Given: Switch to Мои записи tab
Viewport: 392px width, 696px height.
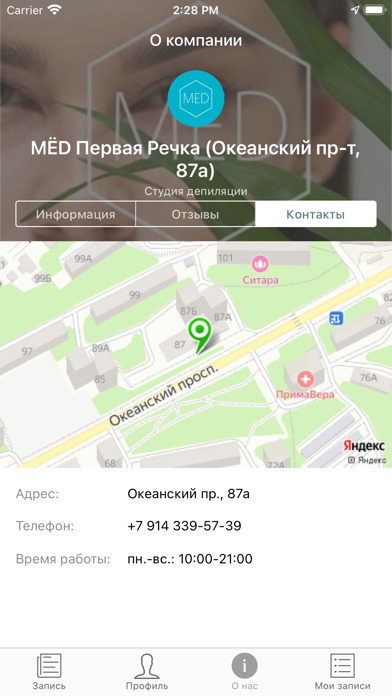Looking at the screenshot, I should (x=343, y=672).
